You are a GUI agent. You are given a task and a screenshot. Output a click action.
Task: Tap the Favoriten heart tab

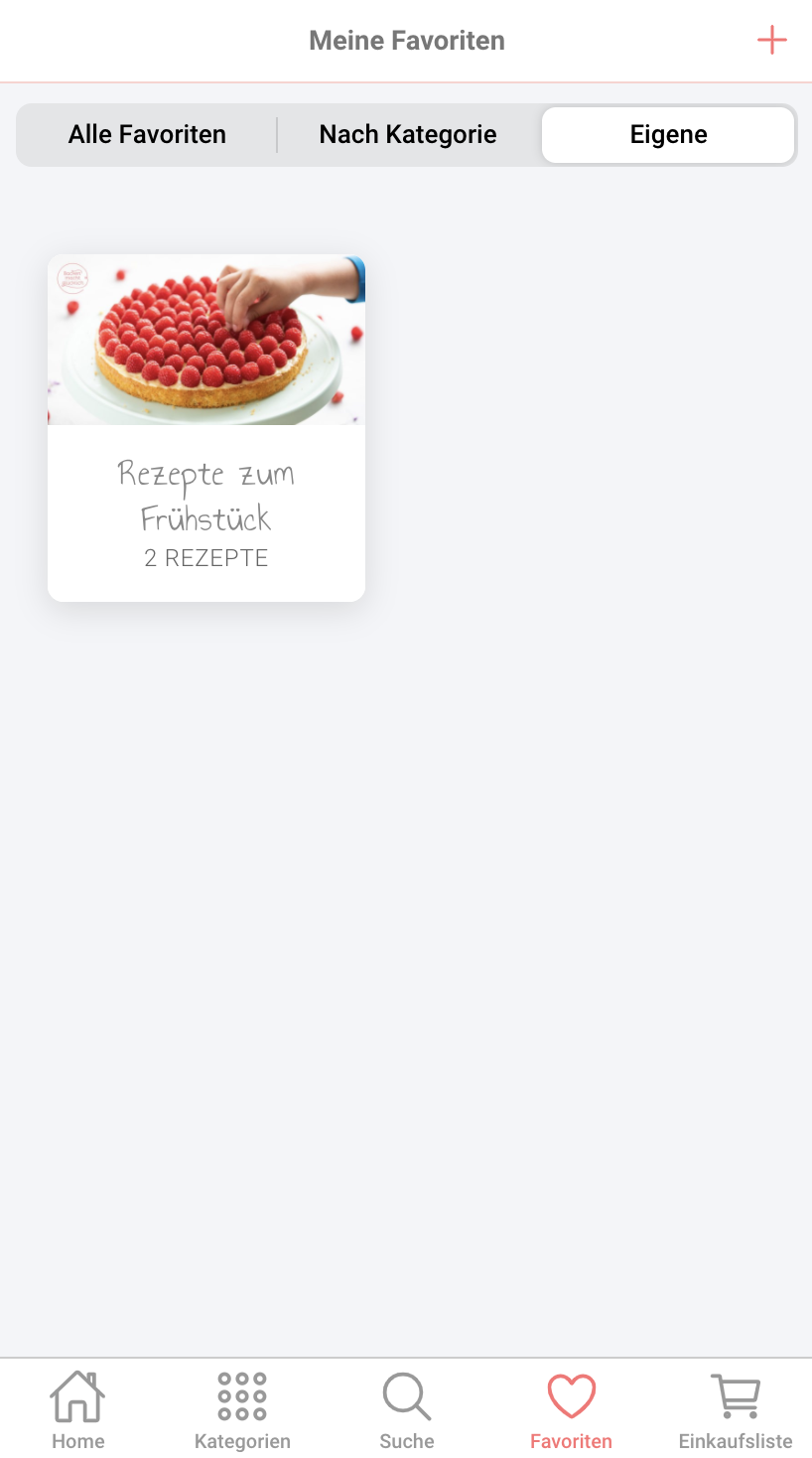(571, 1410)
